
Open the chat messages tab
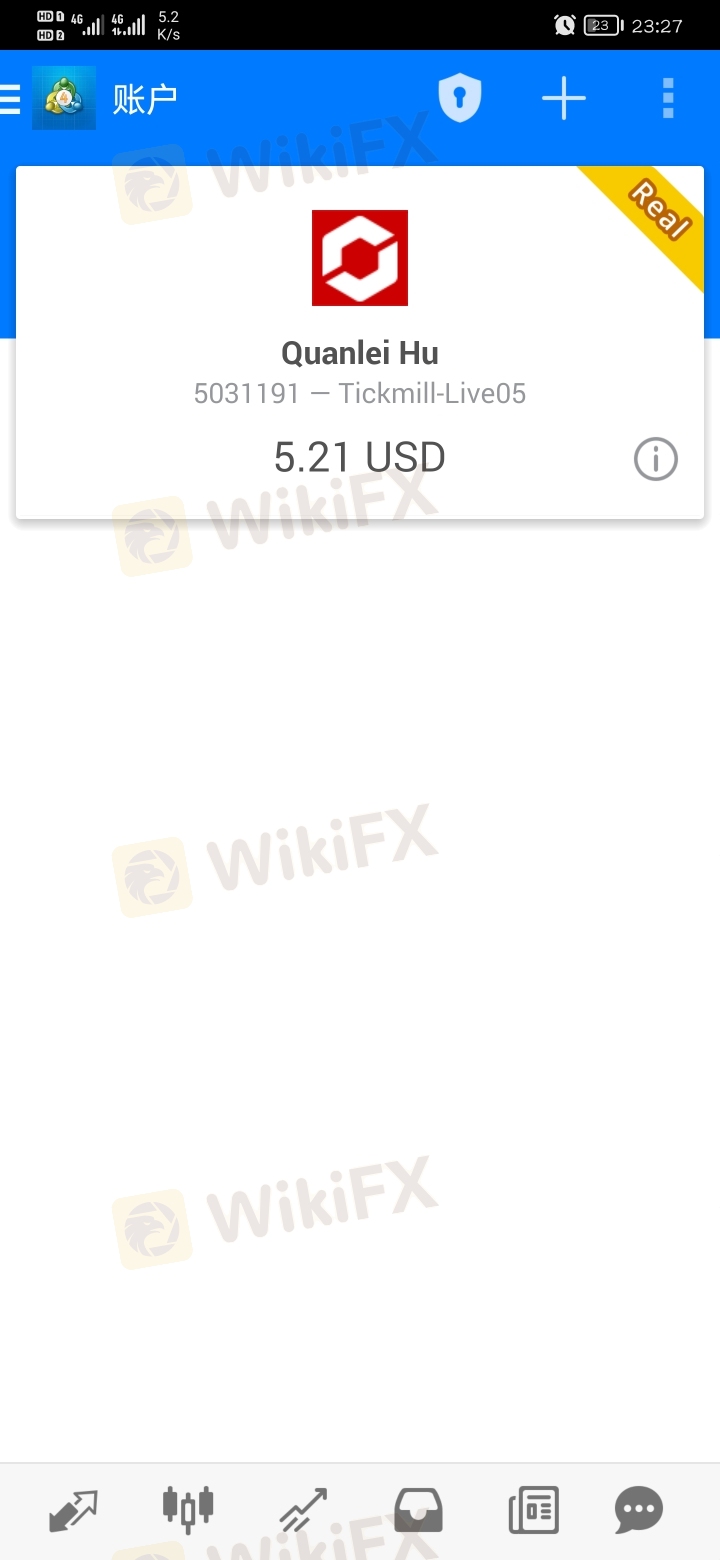click(639, 1510)
